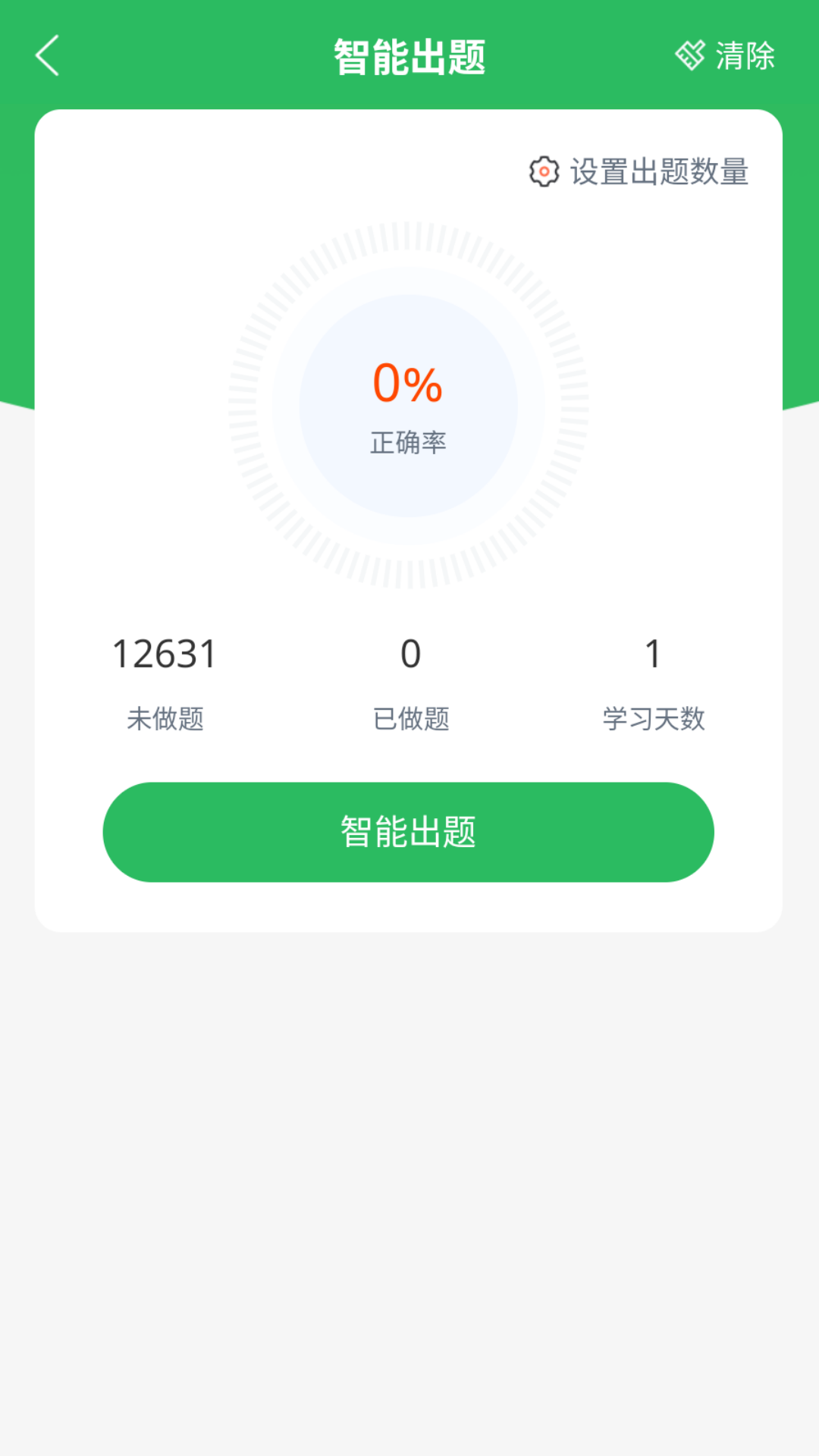Tap the gear to adjust question quantity
Screen dimensions: 819x1456
pos(544,173)
